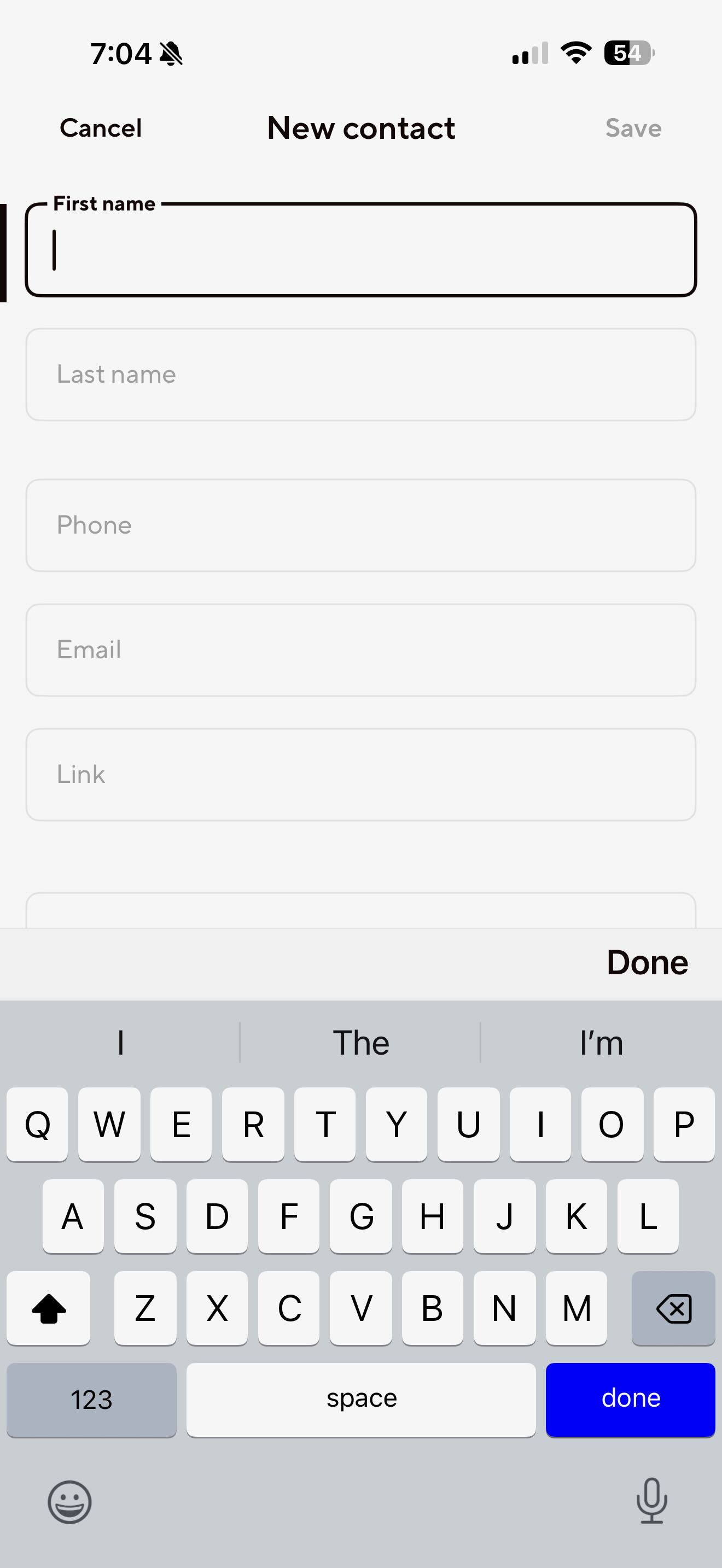Tap Save to store the contact
This screenshot has height=1568, width=722.
pos(632,128)
